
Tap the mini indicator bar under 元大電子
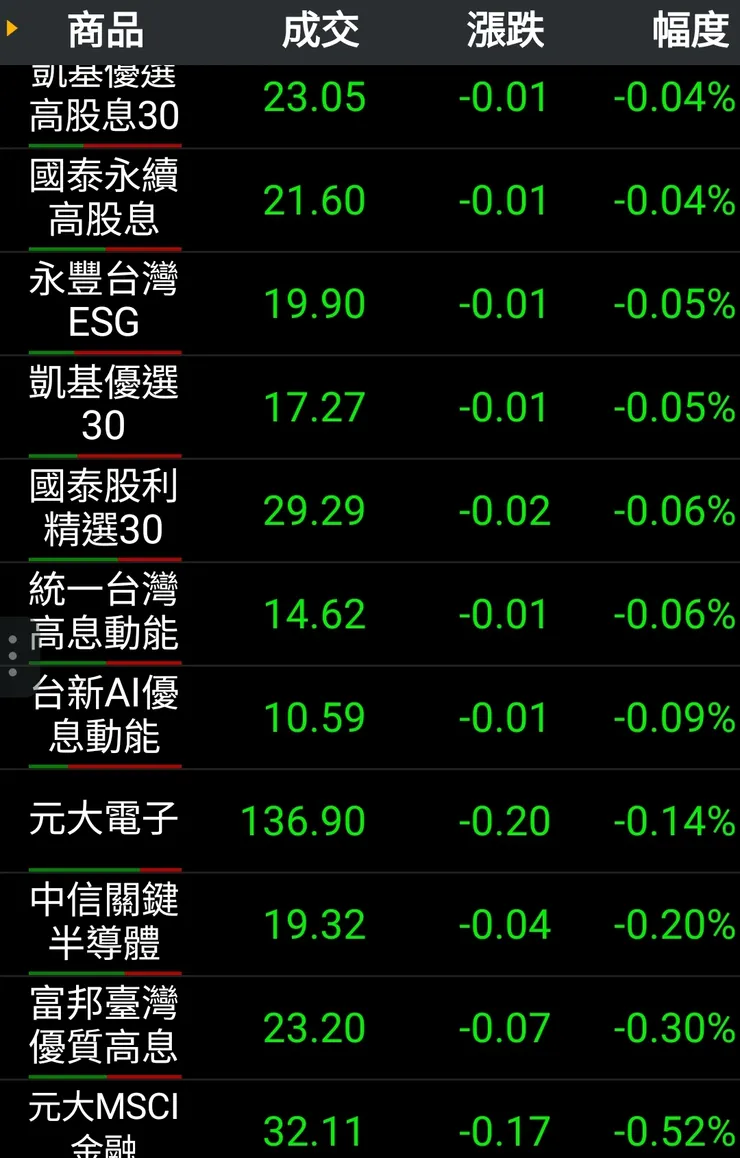[x=105, y=869]
